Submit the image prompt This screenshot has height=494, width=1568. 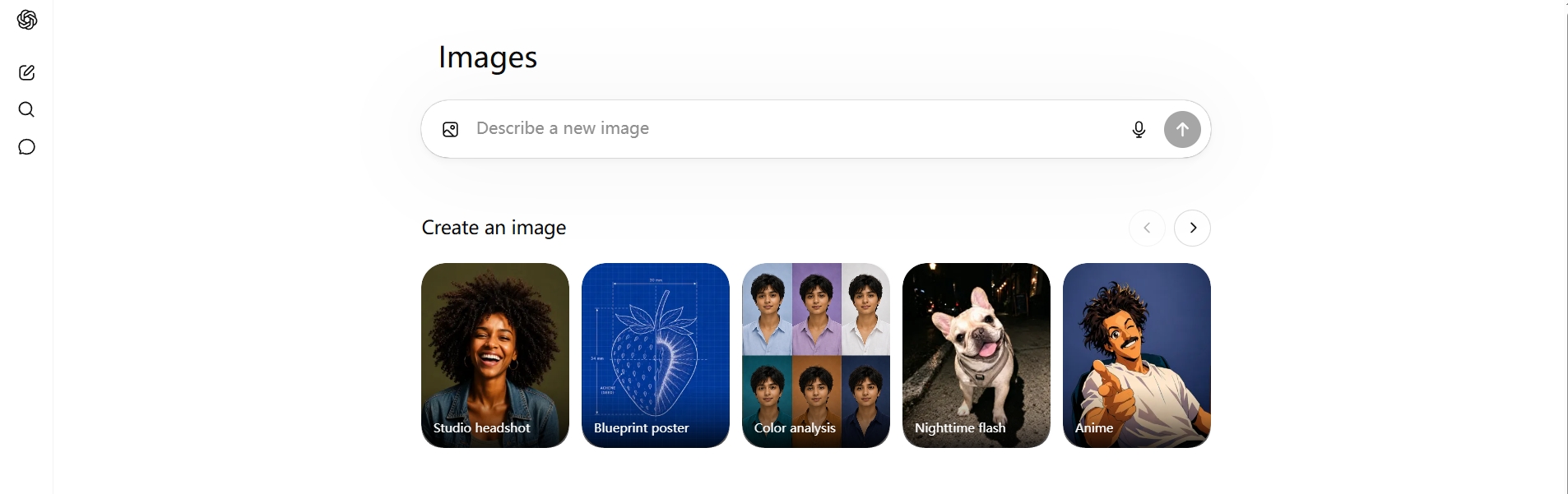pos(1182,129)
